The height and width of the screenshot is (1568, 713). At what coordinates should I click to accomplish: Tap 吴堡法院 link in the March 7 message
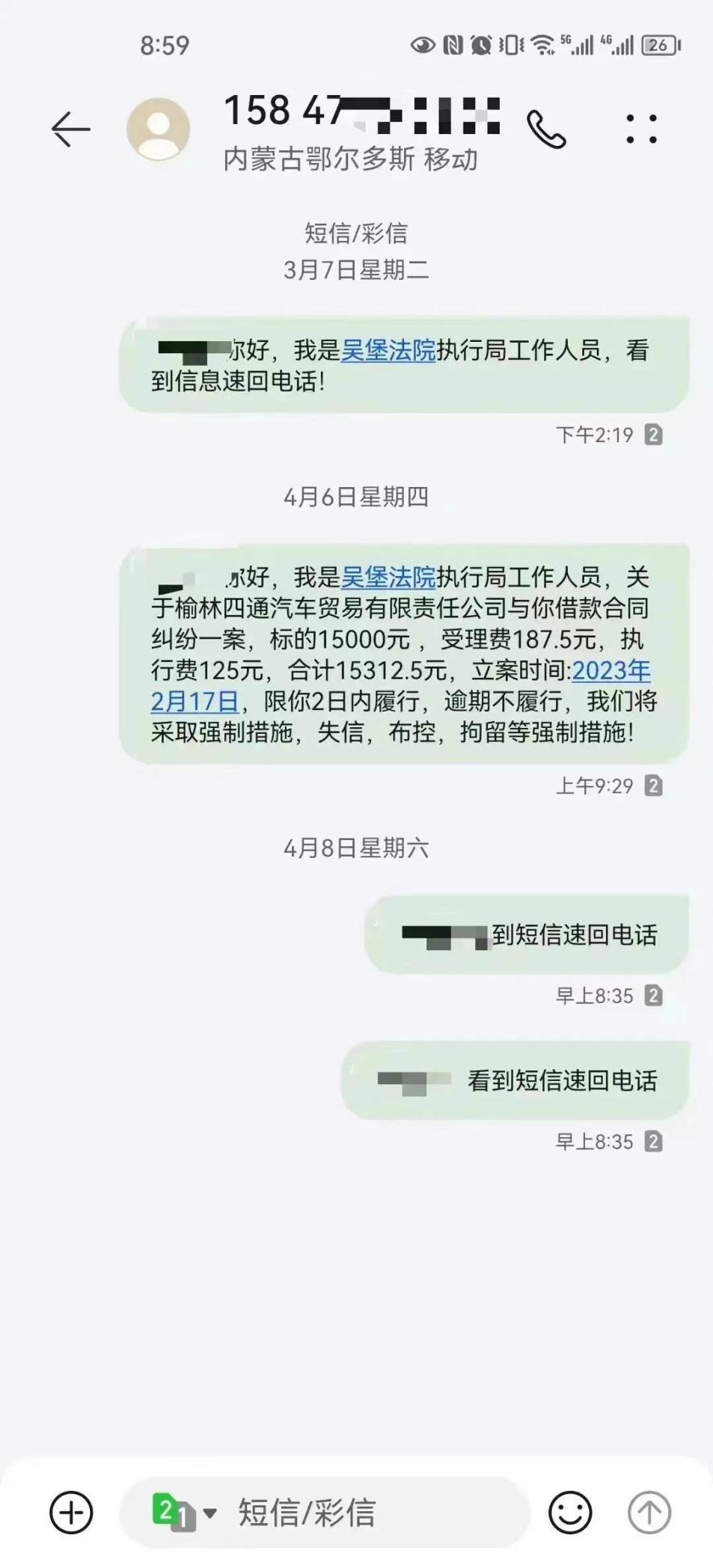click(388, 350)
